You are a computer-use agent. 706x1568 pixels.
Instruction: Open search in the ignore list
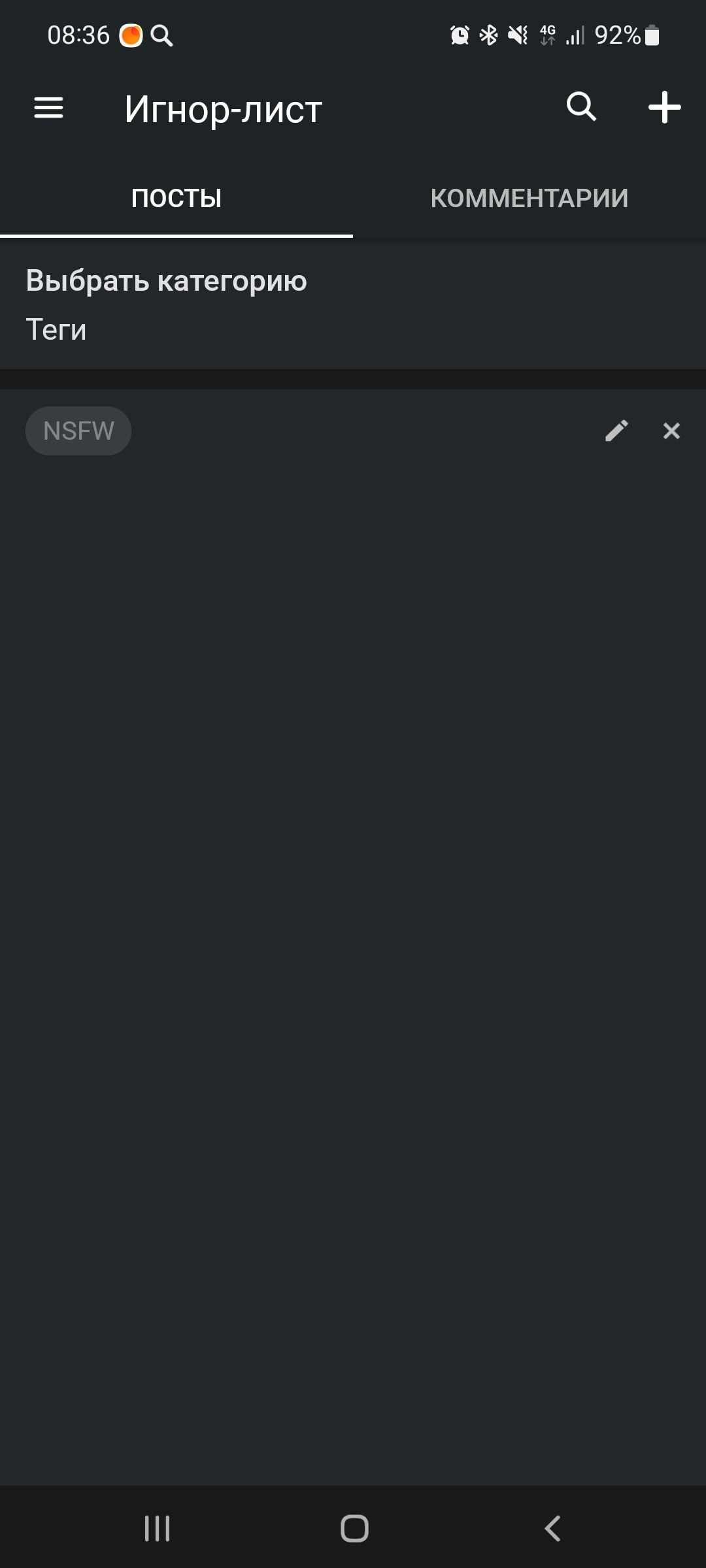tap(581, 106)
